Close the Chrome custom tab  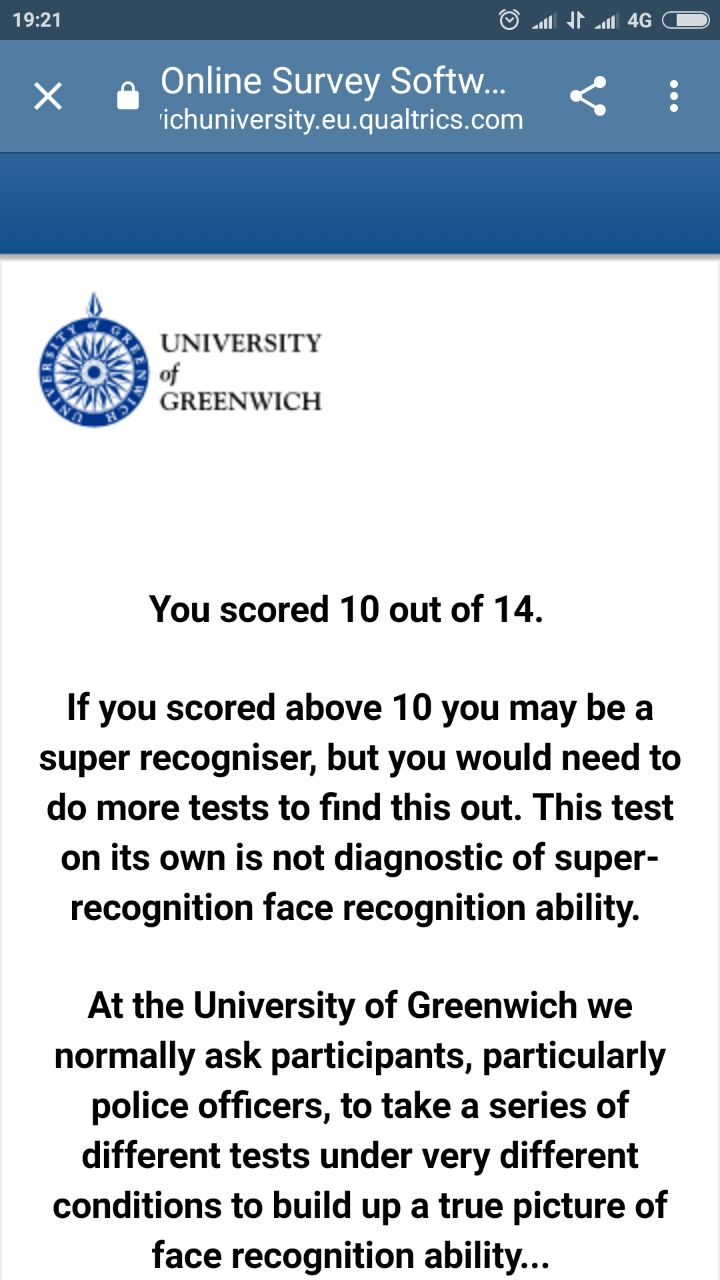point(48,96)
